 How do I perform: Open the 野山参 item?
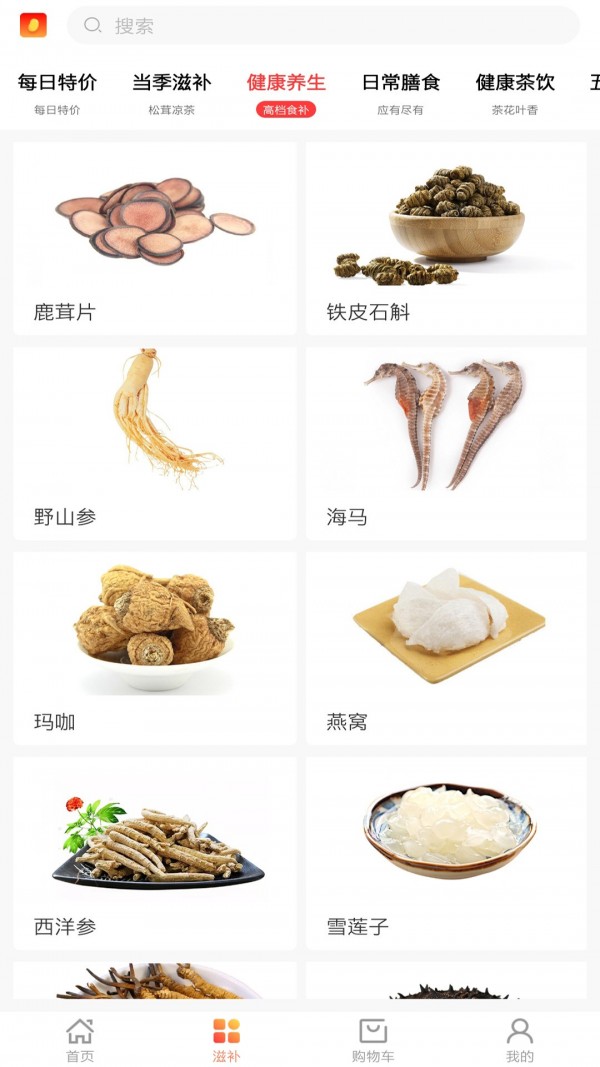[155, 443]
